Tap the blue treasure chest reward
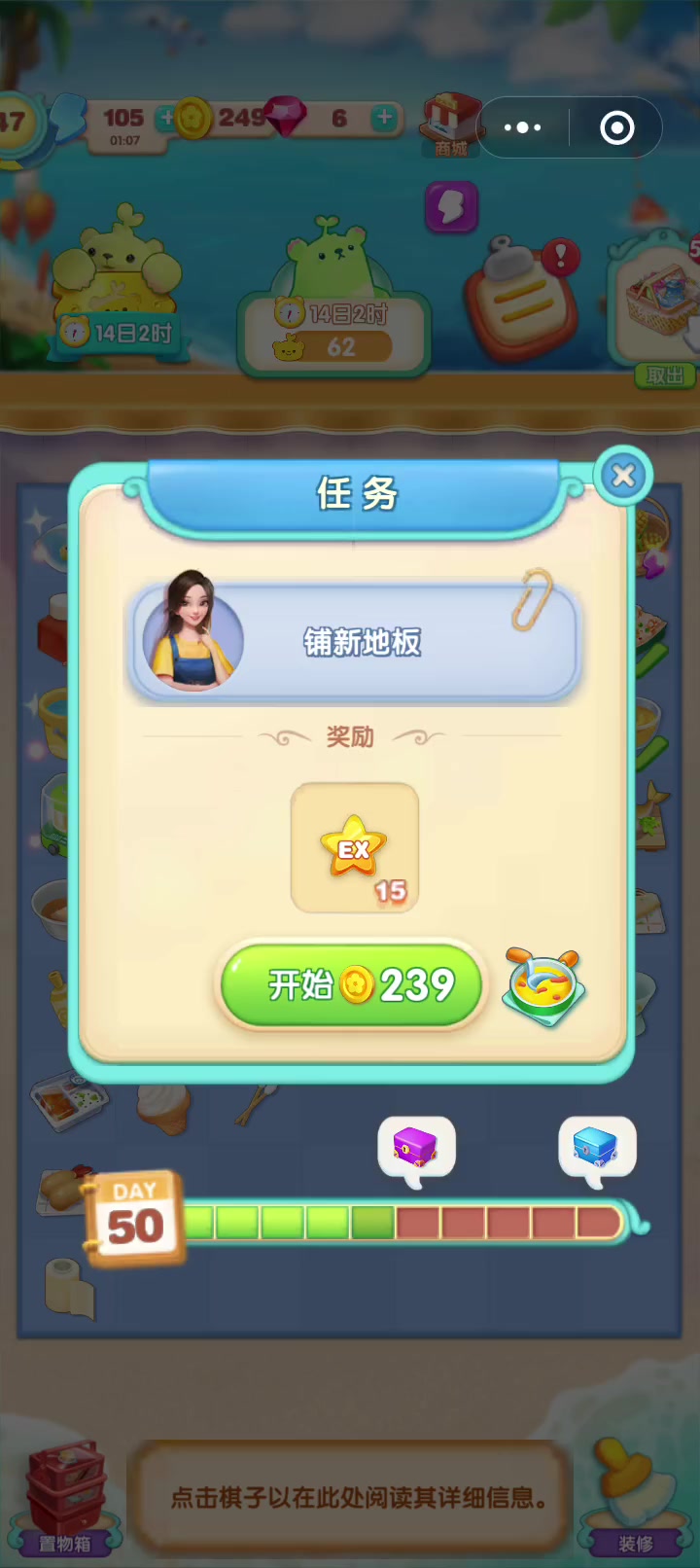This screenshot has width=700, height=1568. click(597, 1150)
